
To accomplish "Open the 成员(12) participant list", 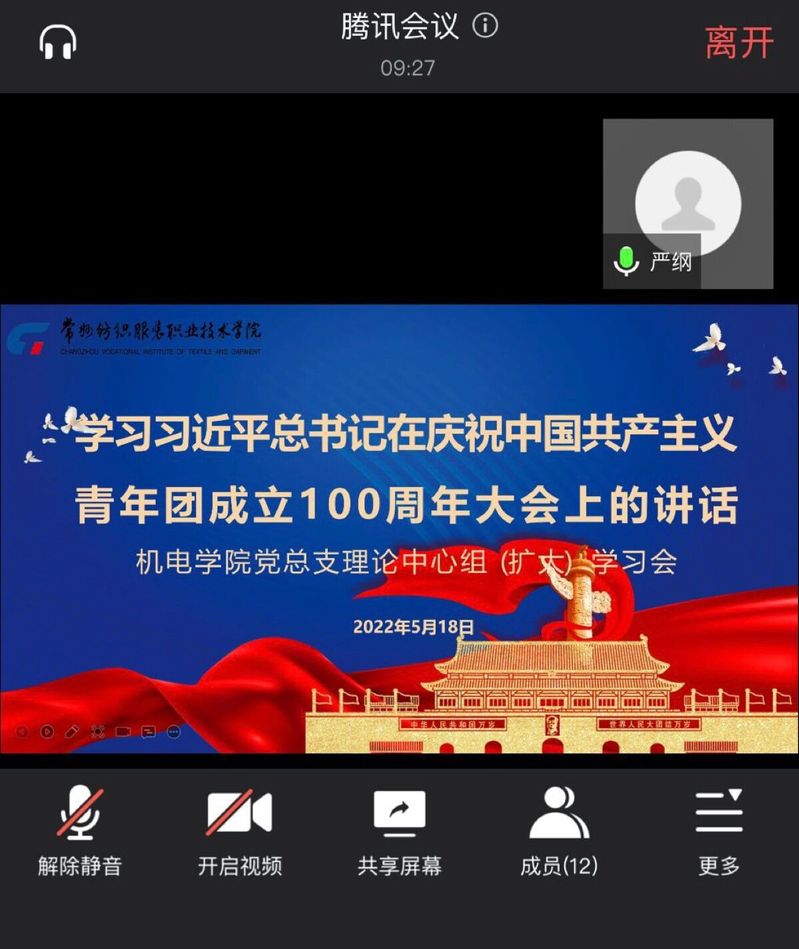I will click(x=559, y=830).
